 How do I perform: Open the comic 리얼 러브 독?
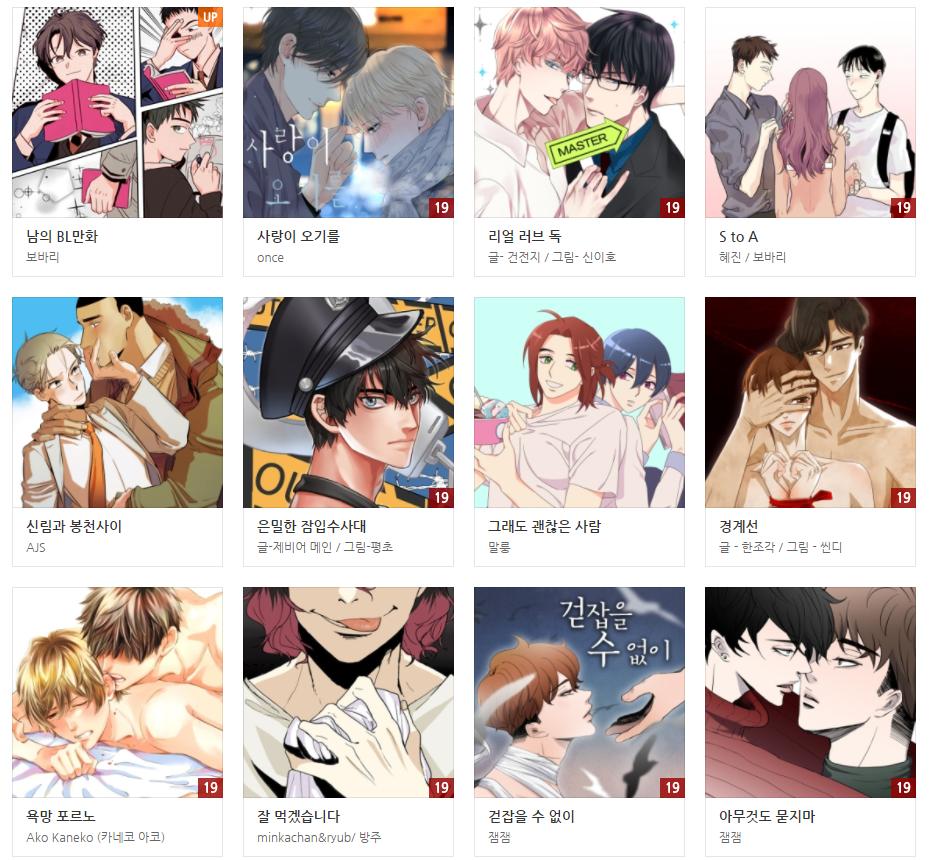[x=579, y=113]
